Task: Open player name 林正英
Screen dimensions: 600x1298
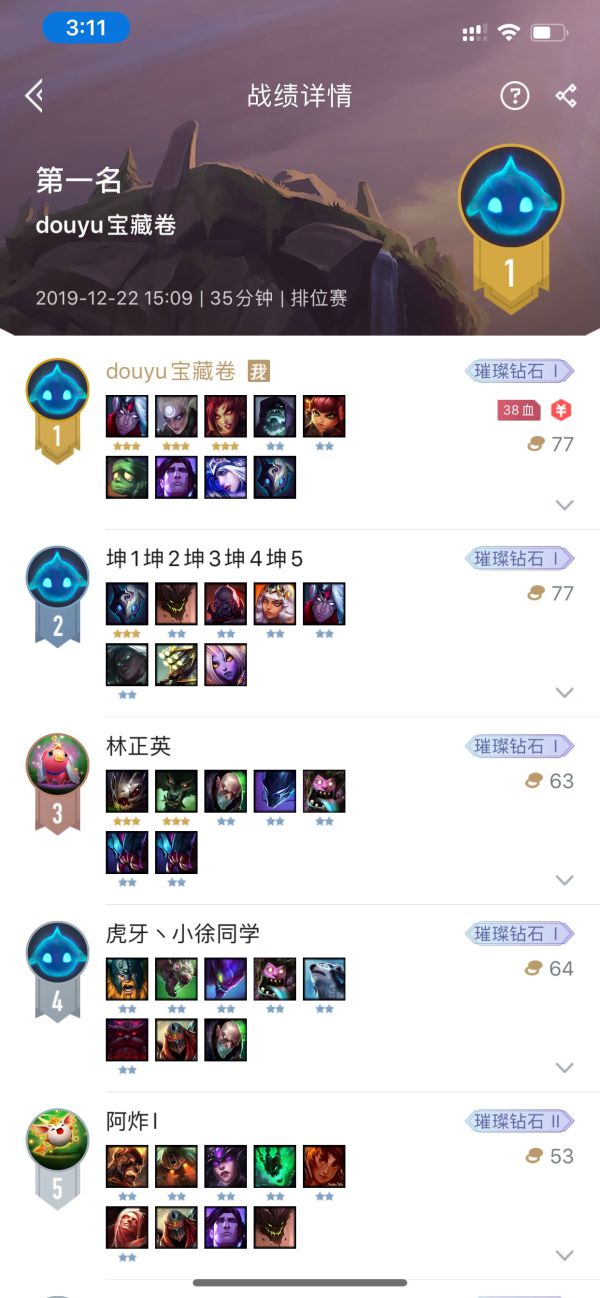Action: point(139,746)
